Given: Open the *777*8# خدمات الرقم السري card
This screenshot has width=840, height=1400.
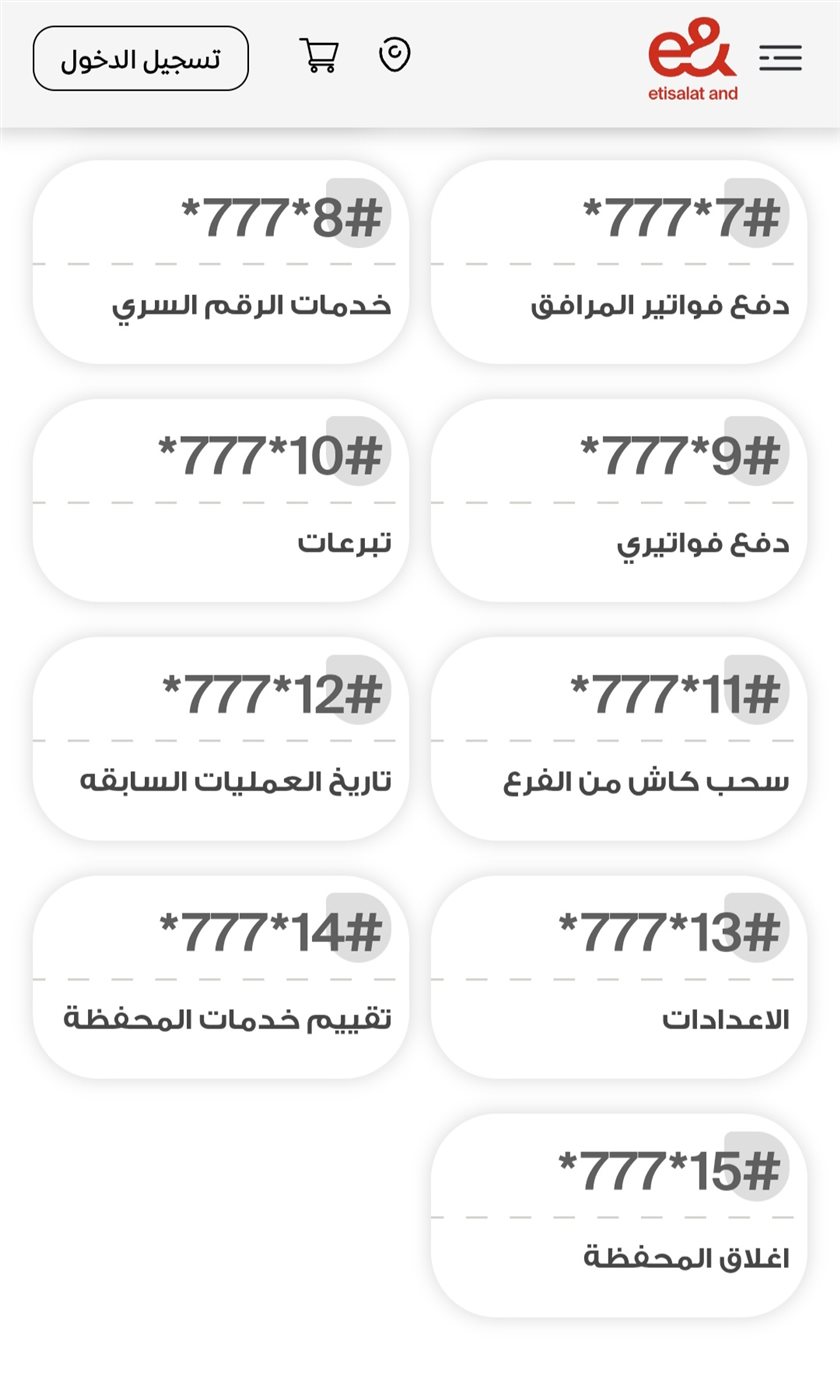Looking at the screenshot, I should [x=220, y=262].
